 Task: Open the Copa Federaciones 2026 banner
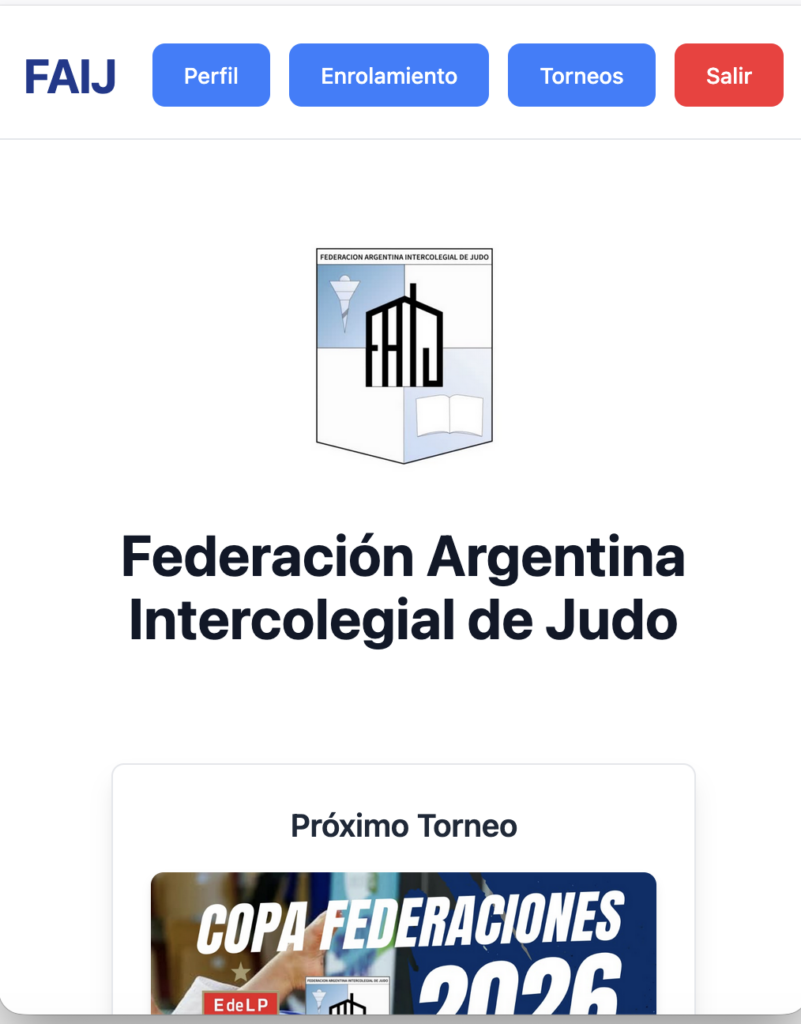pyautogui.click(x=403, y=943)
